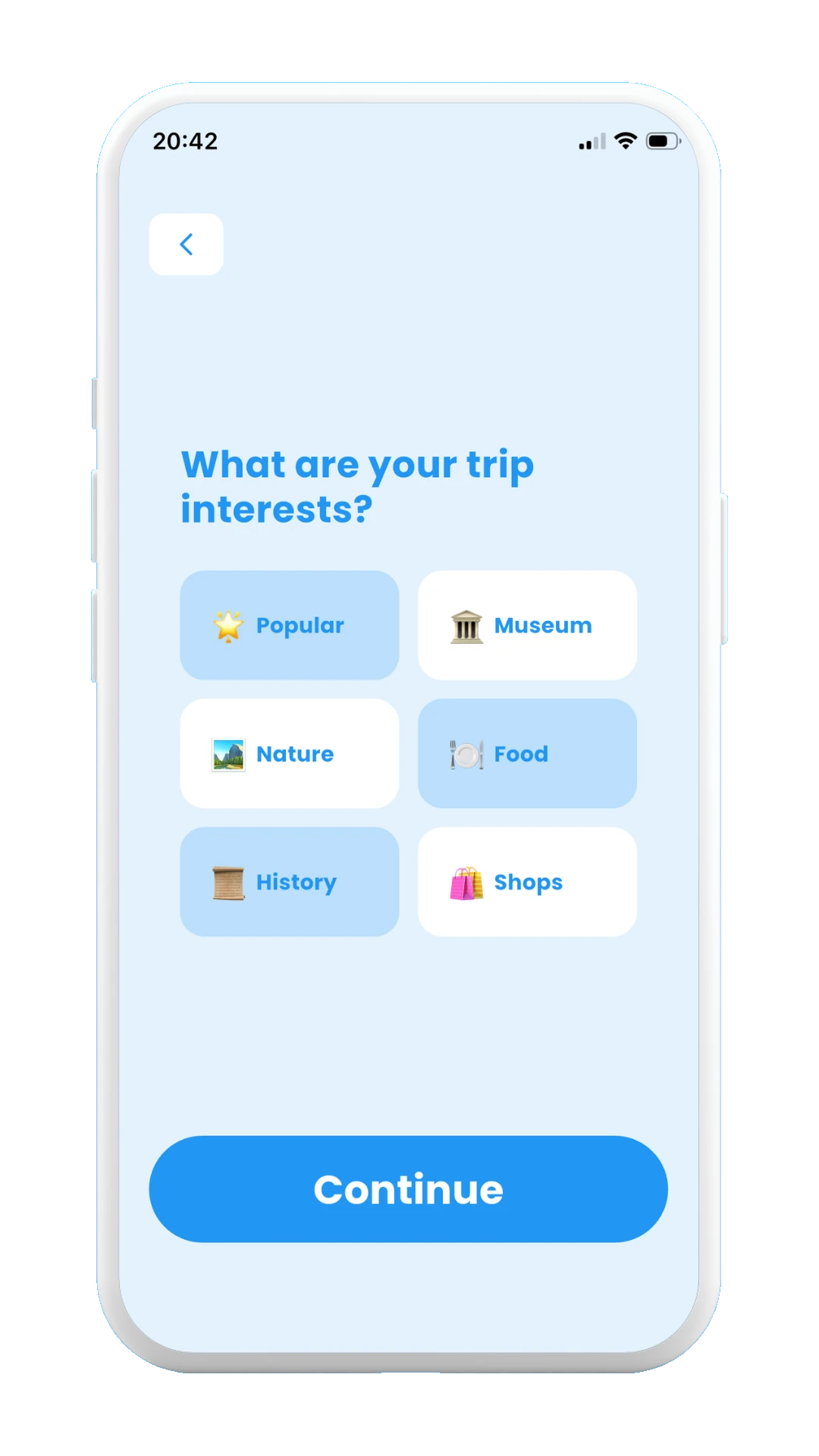This screenshot has height=1456, width=819.
Task: Deselect the History interest
Action: click(x=289, y=882)
